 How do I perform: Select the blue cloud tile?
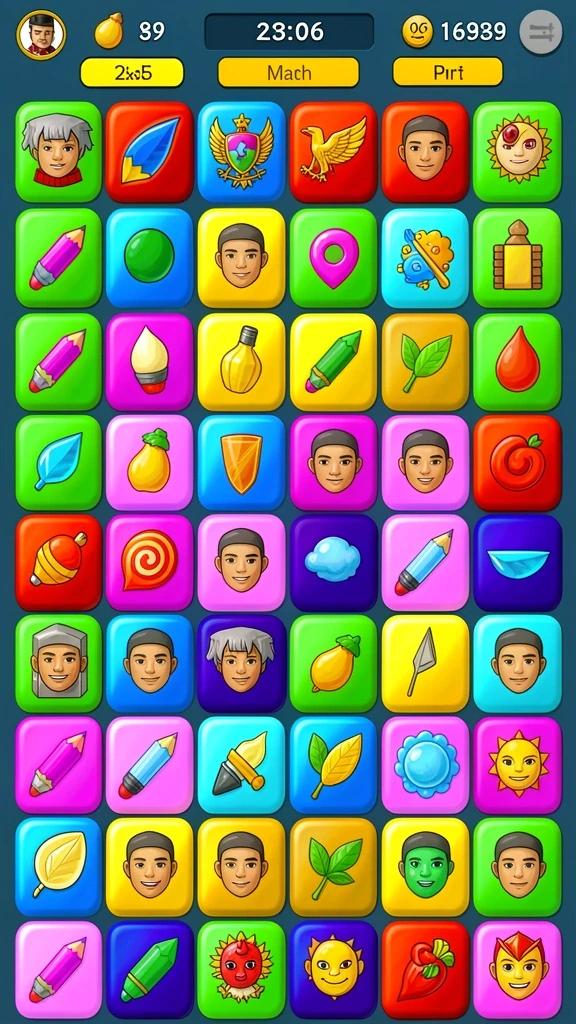pos(334,563)
